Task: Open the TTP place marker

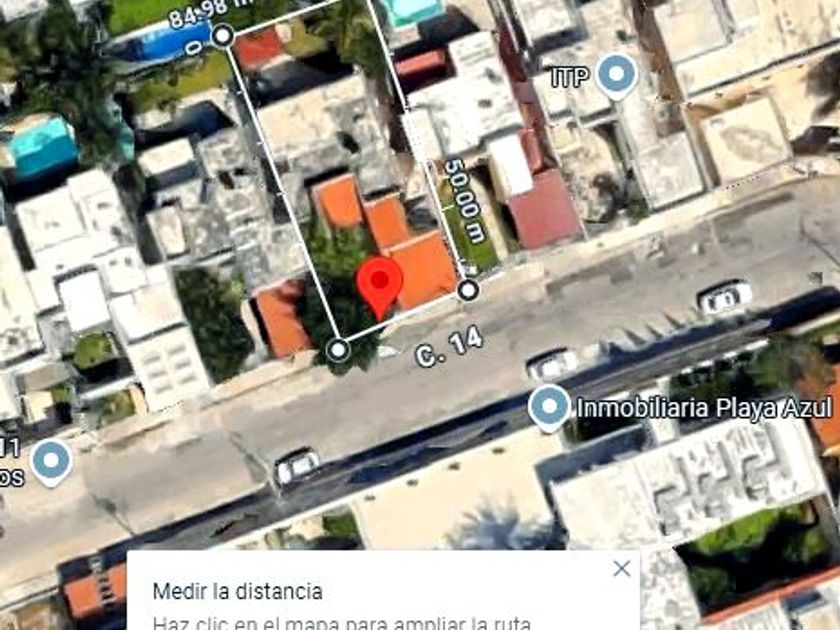Action: point(617,75)
